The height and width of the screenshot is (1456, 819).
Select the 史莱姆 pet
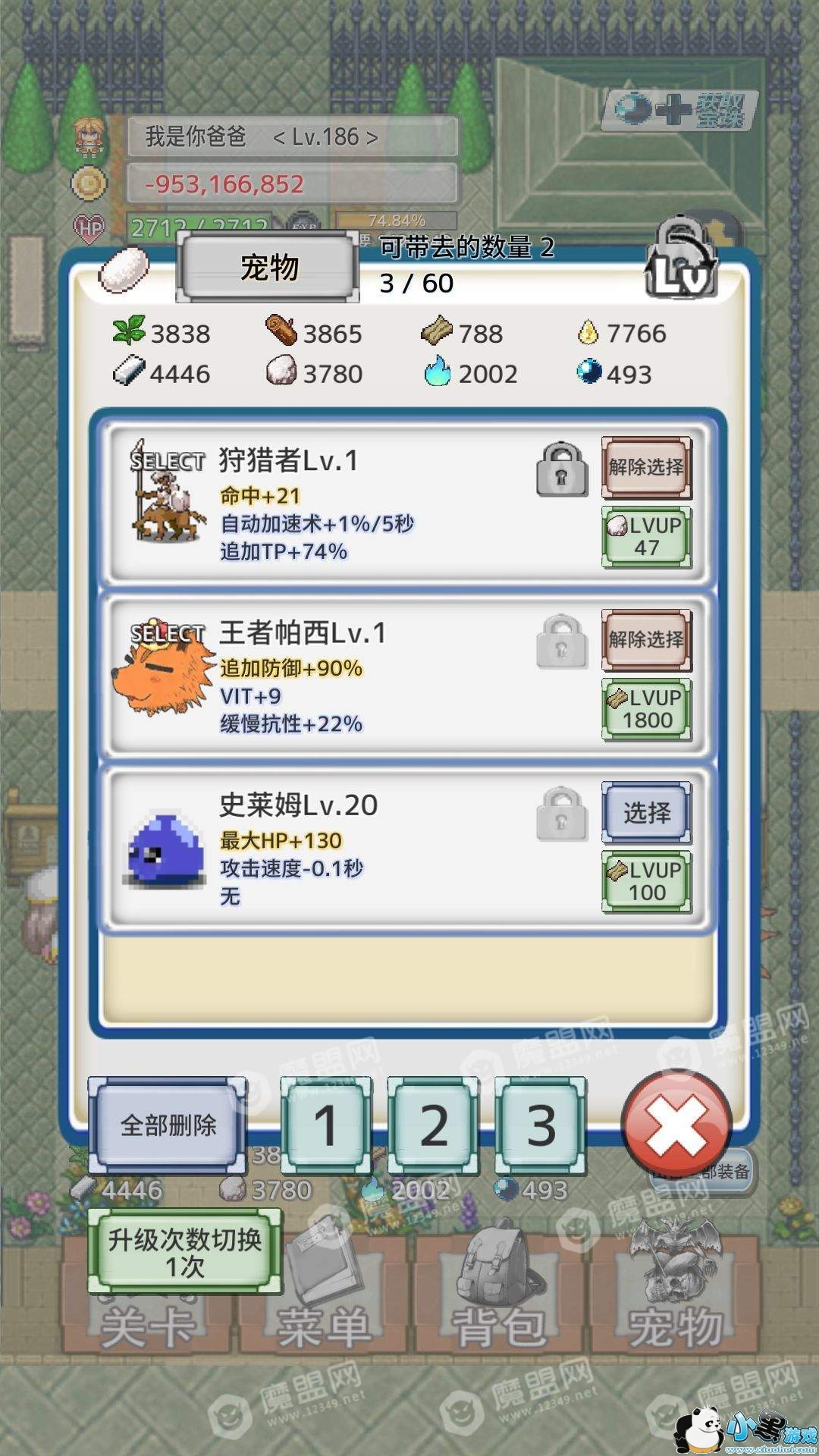tap(646, 812)
